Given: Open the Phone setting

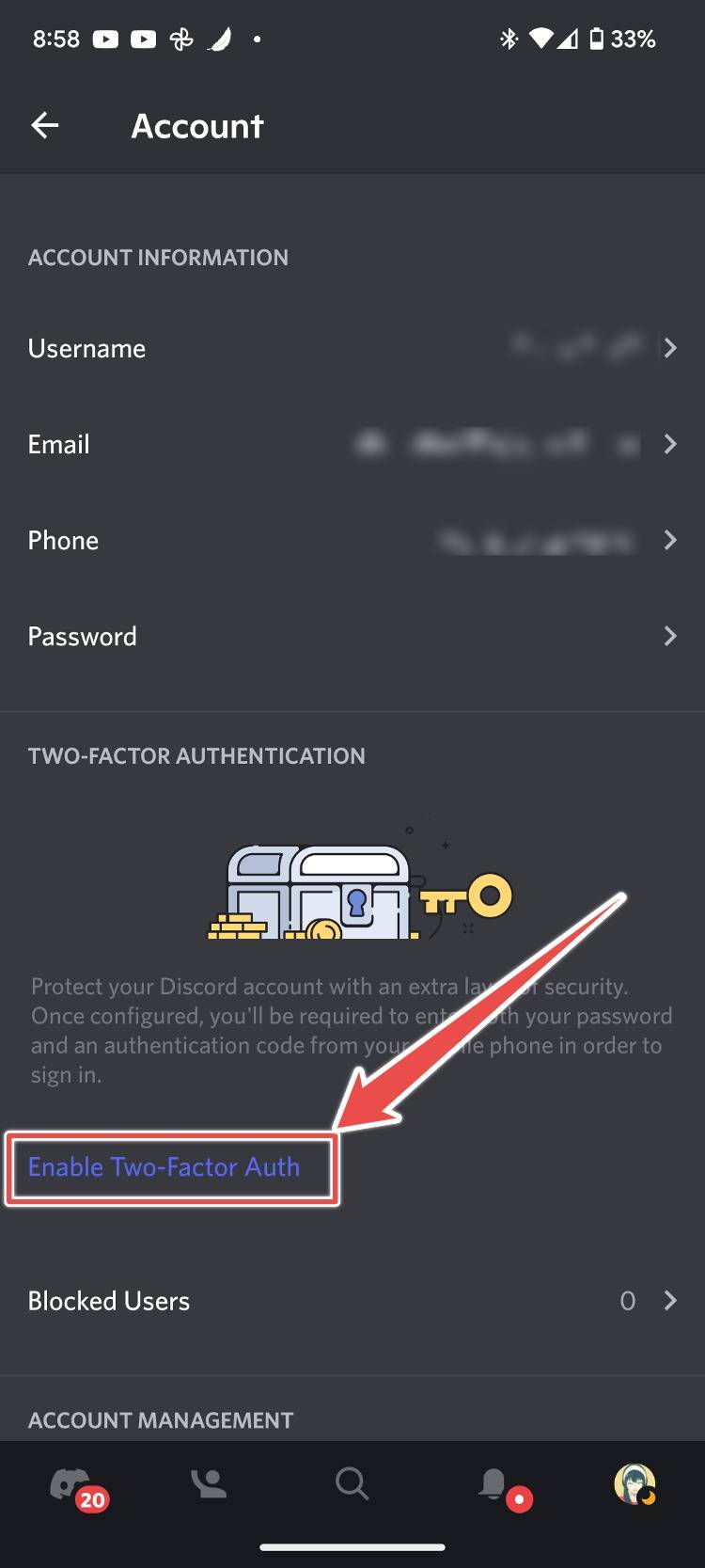Looking at the screenshot, I should (x=352, y=540).
